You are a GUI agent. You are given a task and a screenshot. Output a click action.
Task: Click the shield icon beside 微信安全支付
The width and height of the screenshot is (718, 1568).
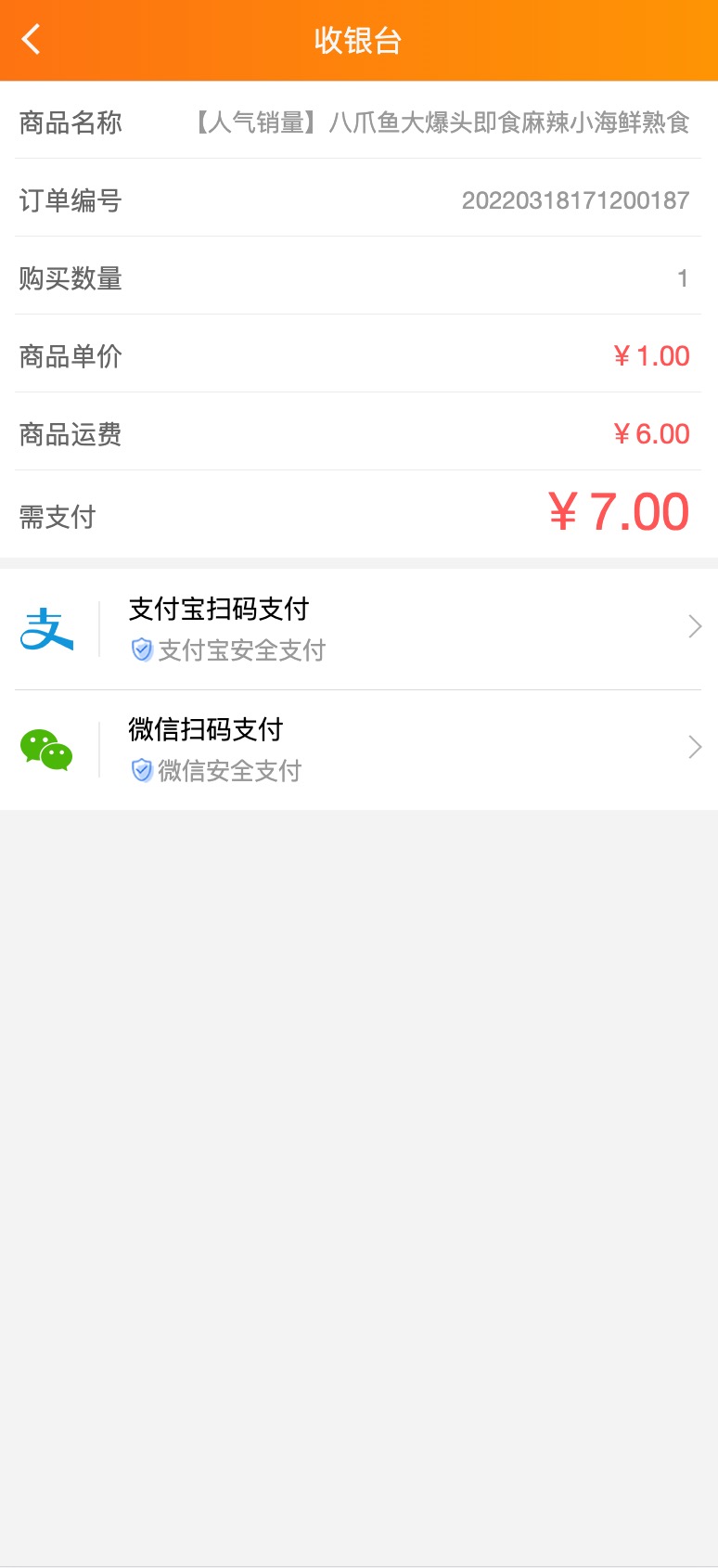(x=141, y=771)
